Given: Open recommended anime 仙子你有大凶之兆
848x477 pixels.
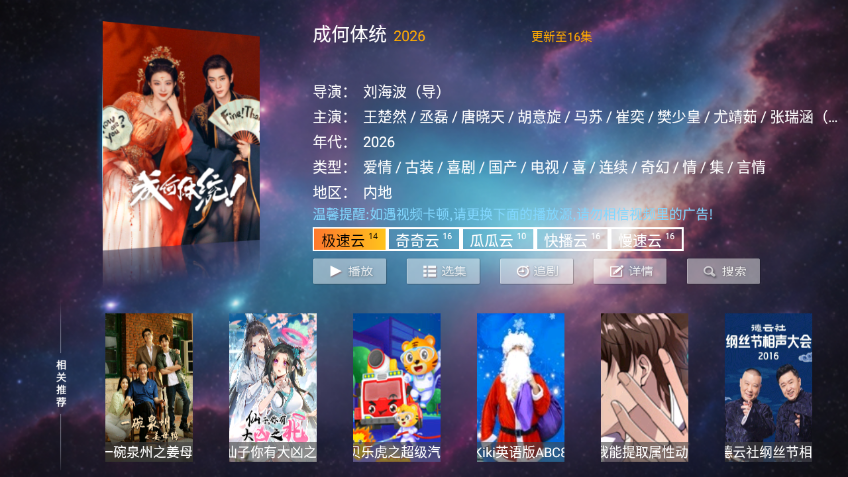Looking at the screenshot, I should [273, 387].
